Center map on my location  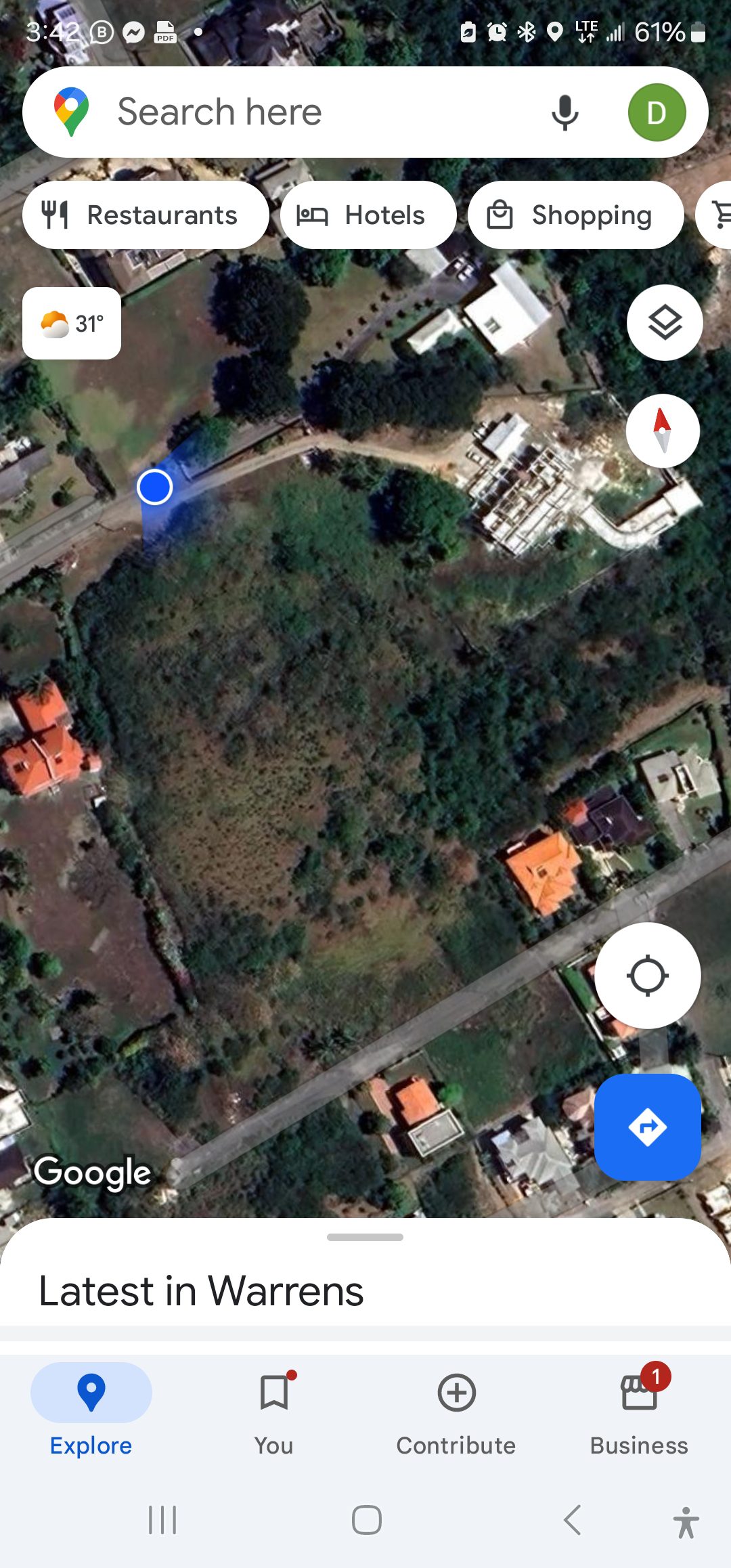point(648,976)
